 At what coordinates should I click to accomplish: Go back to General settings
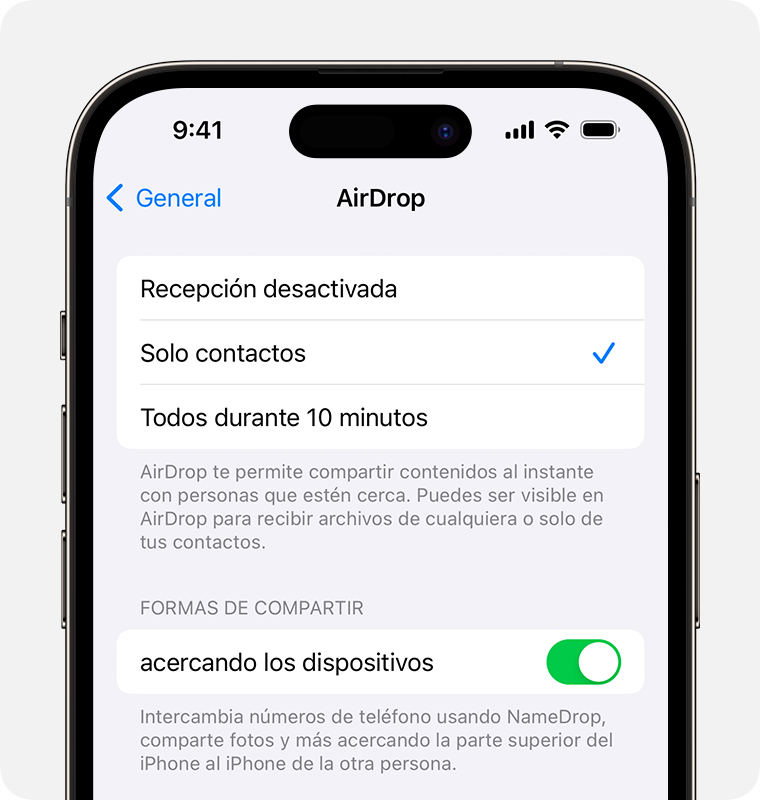pos(165,198)
